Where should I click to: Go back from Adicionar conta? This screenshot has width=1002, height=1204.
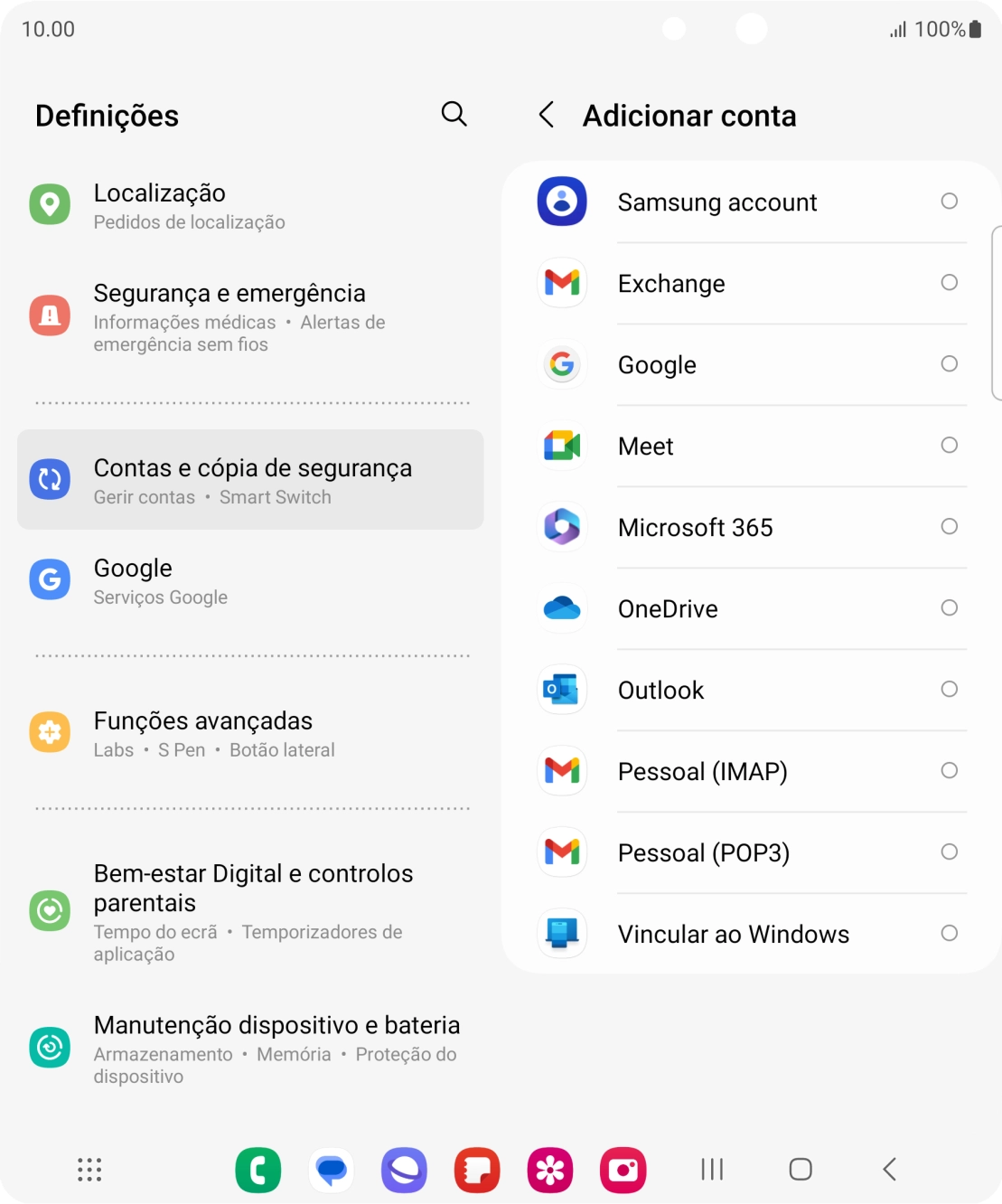tap(546, 115)
